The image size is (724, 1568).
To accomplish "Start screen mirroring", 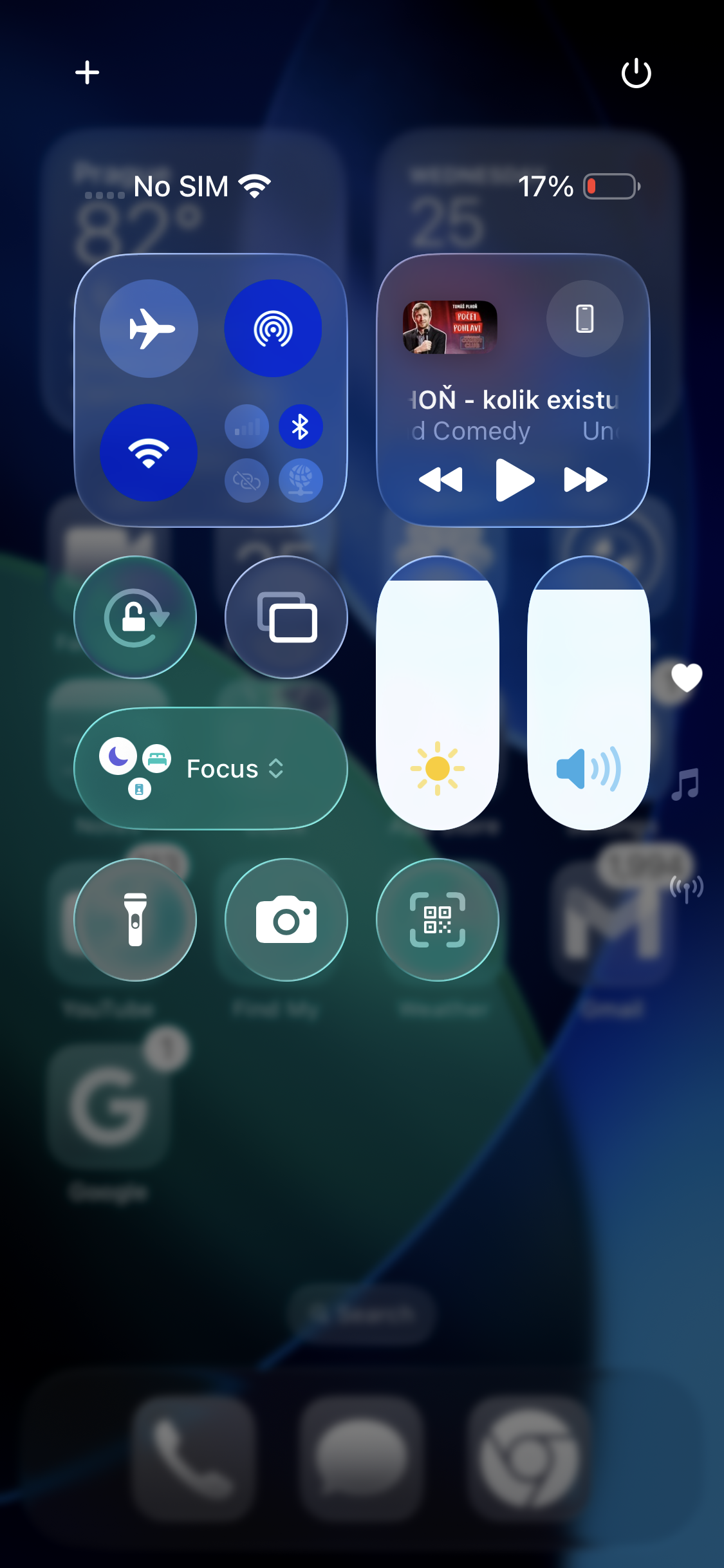I will [285, 617].
